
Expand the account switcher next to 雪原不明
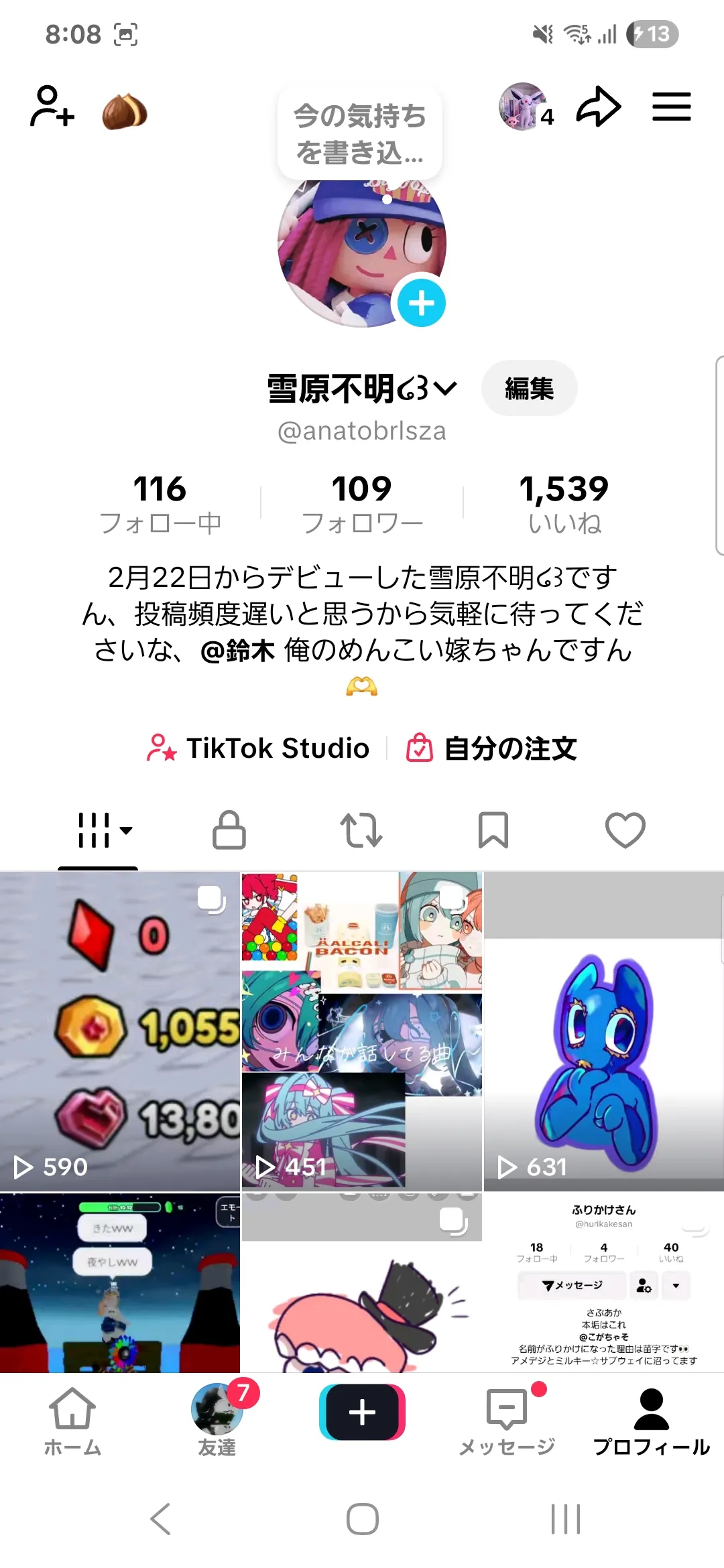(x=445, y=388)
